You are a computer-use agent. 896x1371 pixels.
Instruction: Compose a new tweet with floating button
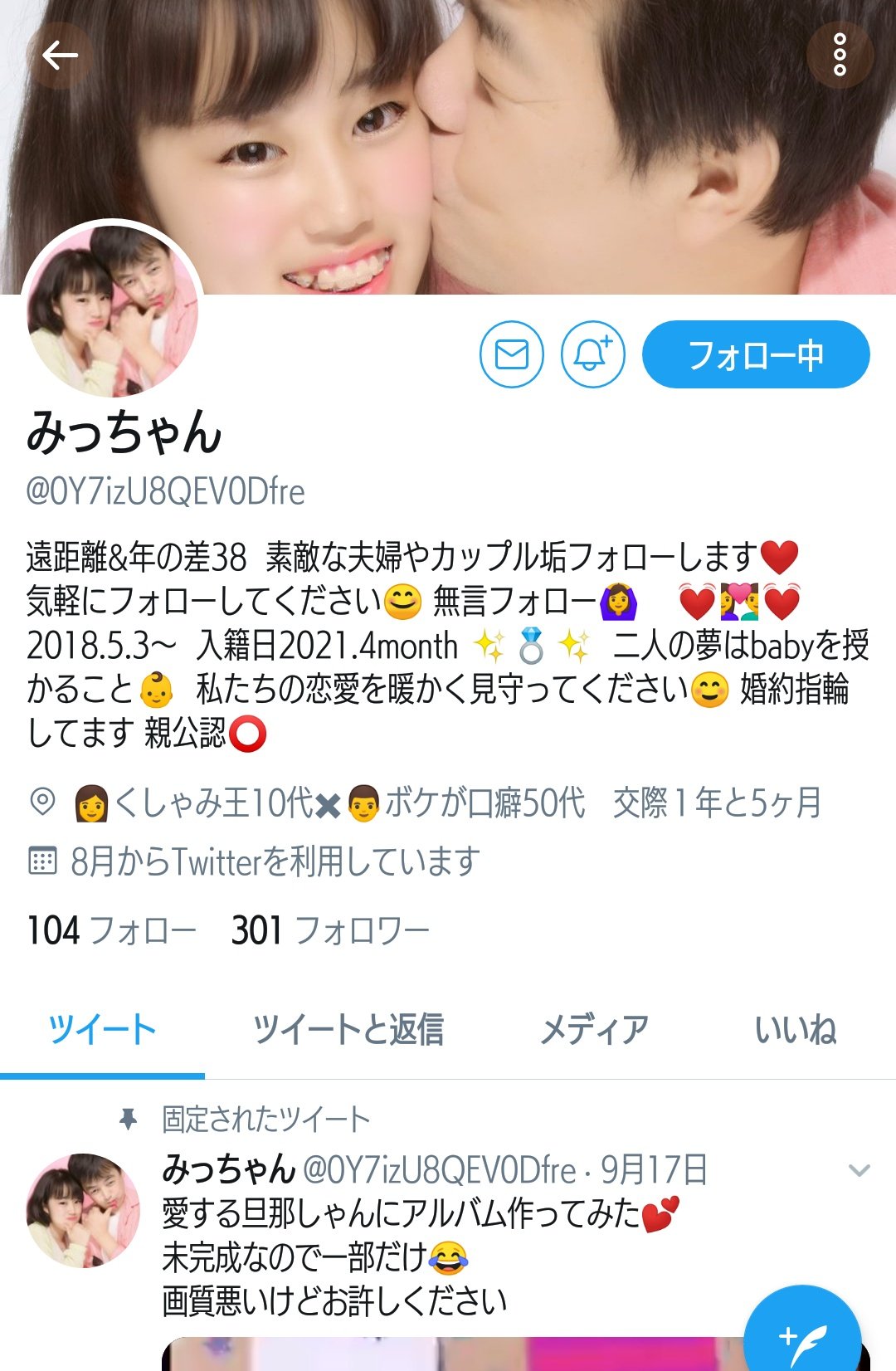801,1338
